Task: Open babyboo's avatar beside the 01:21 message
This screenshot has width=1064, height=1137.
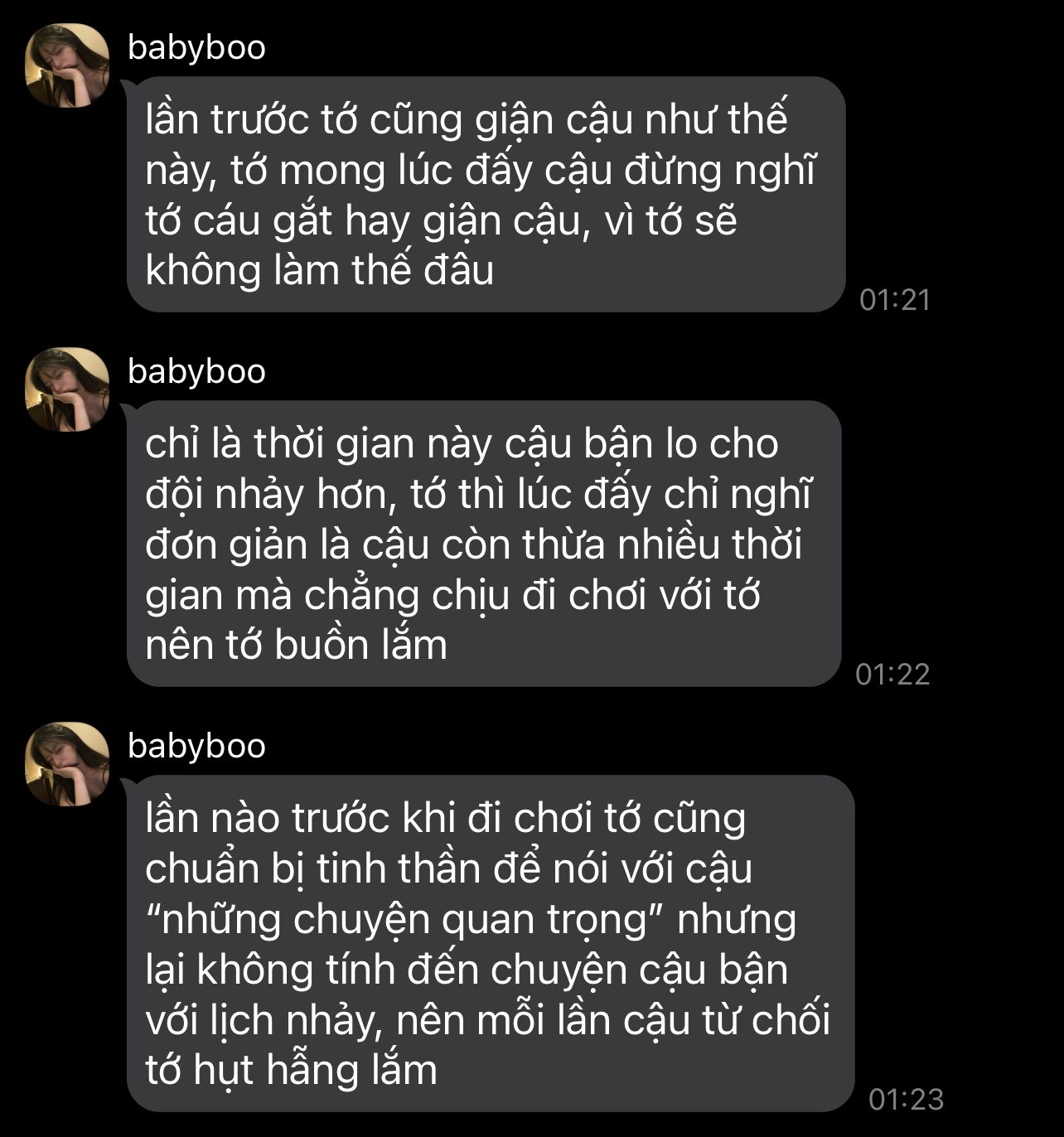Action: coord(68,65)
